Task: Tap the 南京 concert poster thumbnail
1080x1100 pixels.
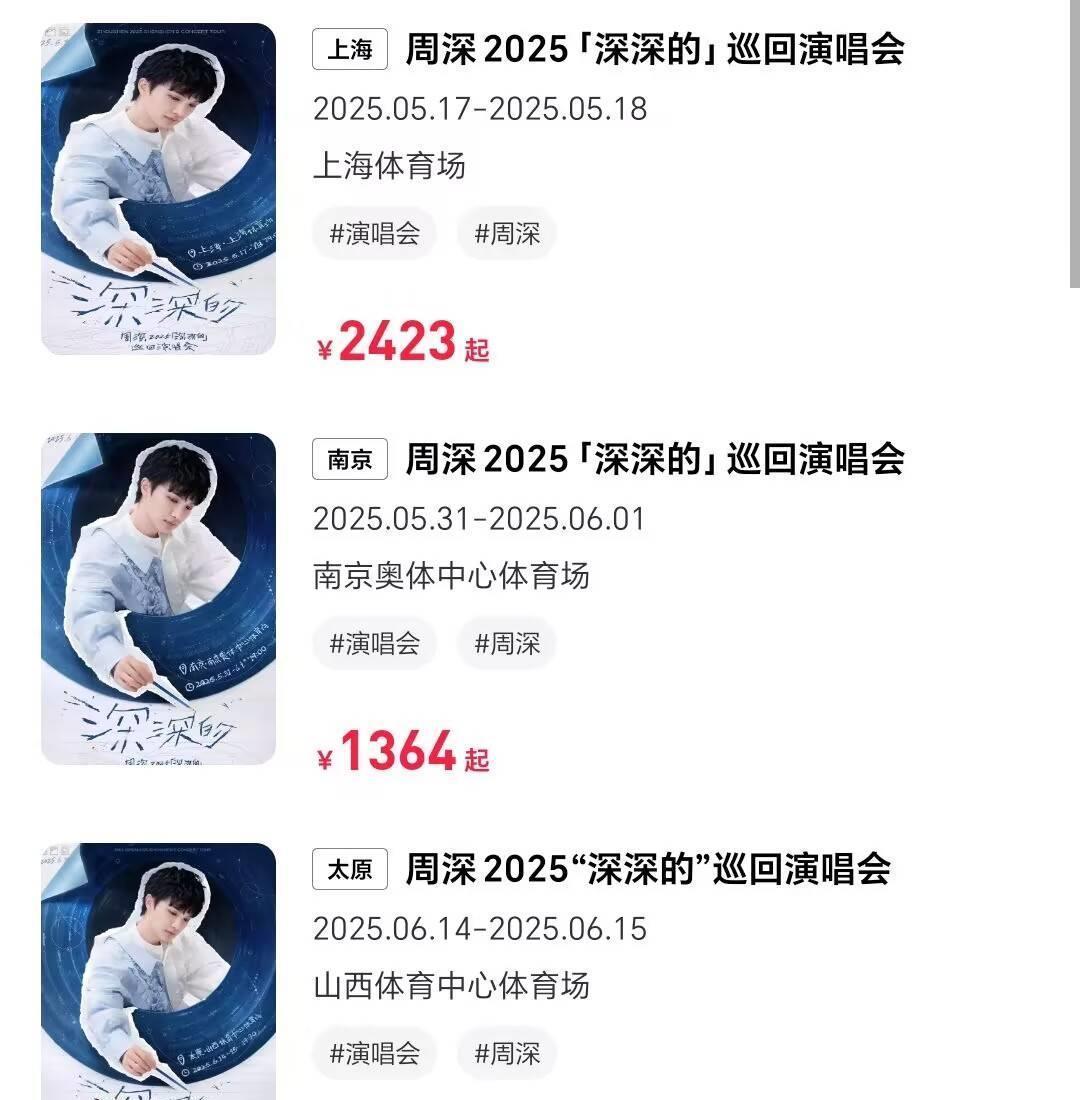Action: 158,599
